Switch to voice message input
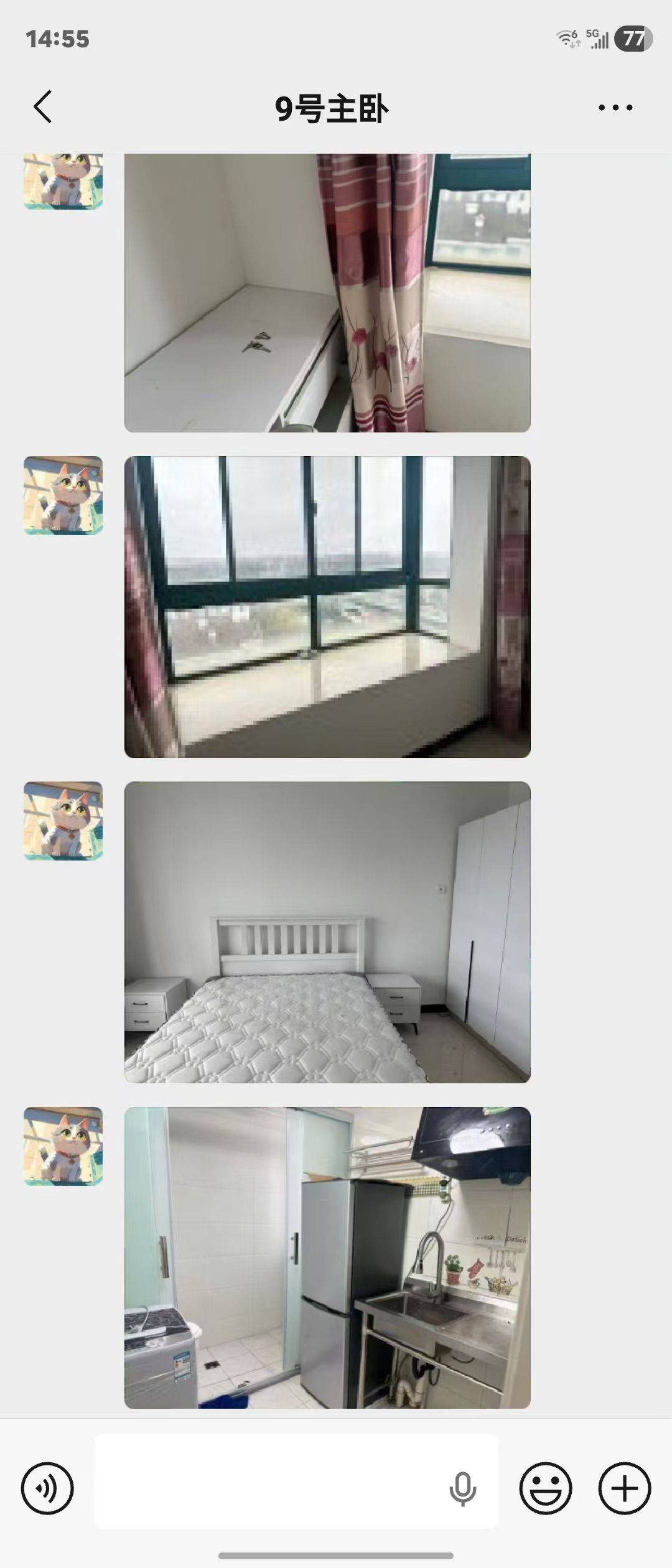Image resolution: width=672 pixels, height=1568 pixels. (x=47, y=1488)
